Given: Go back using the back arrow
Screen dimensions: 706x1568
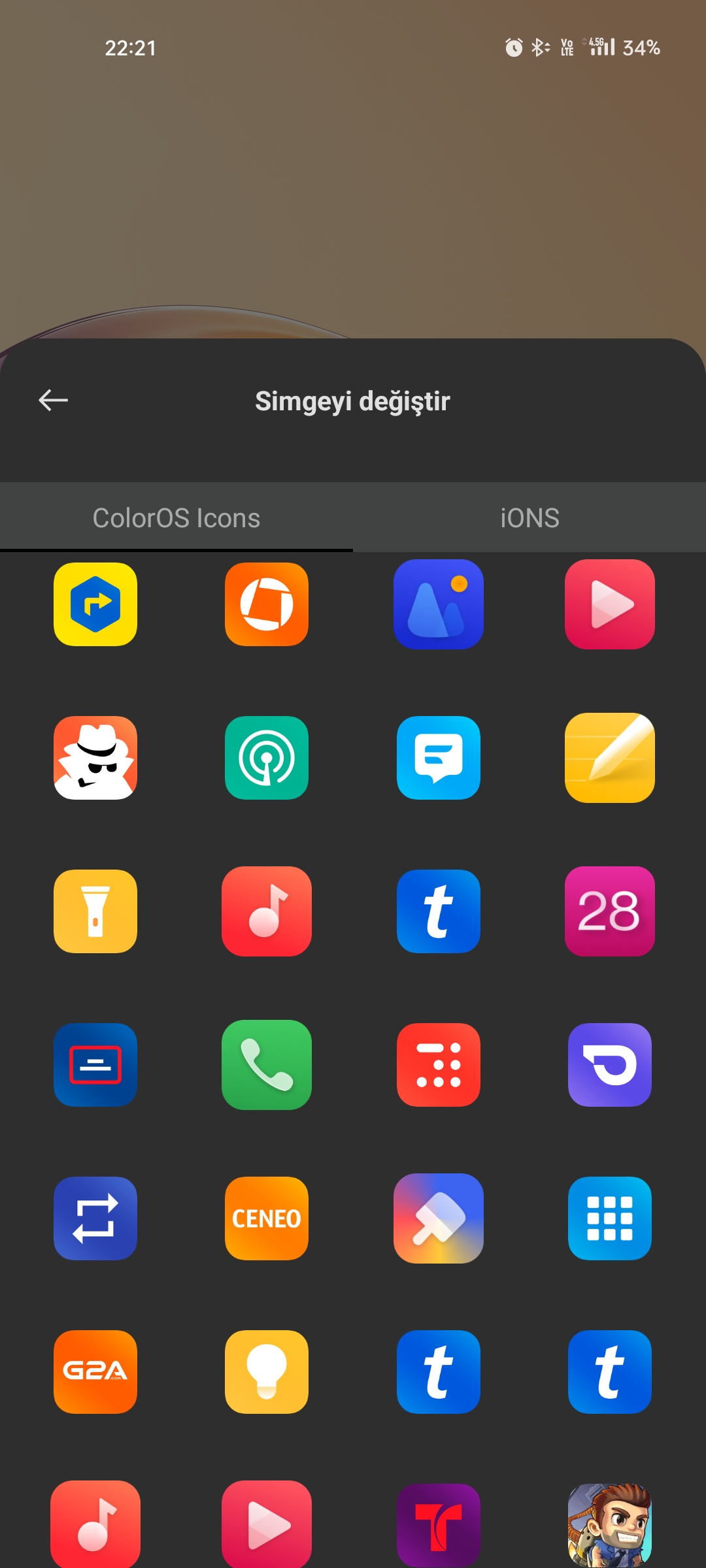Looking at the screenshot, I should pyautogui.click(x=54, y=400).
